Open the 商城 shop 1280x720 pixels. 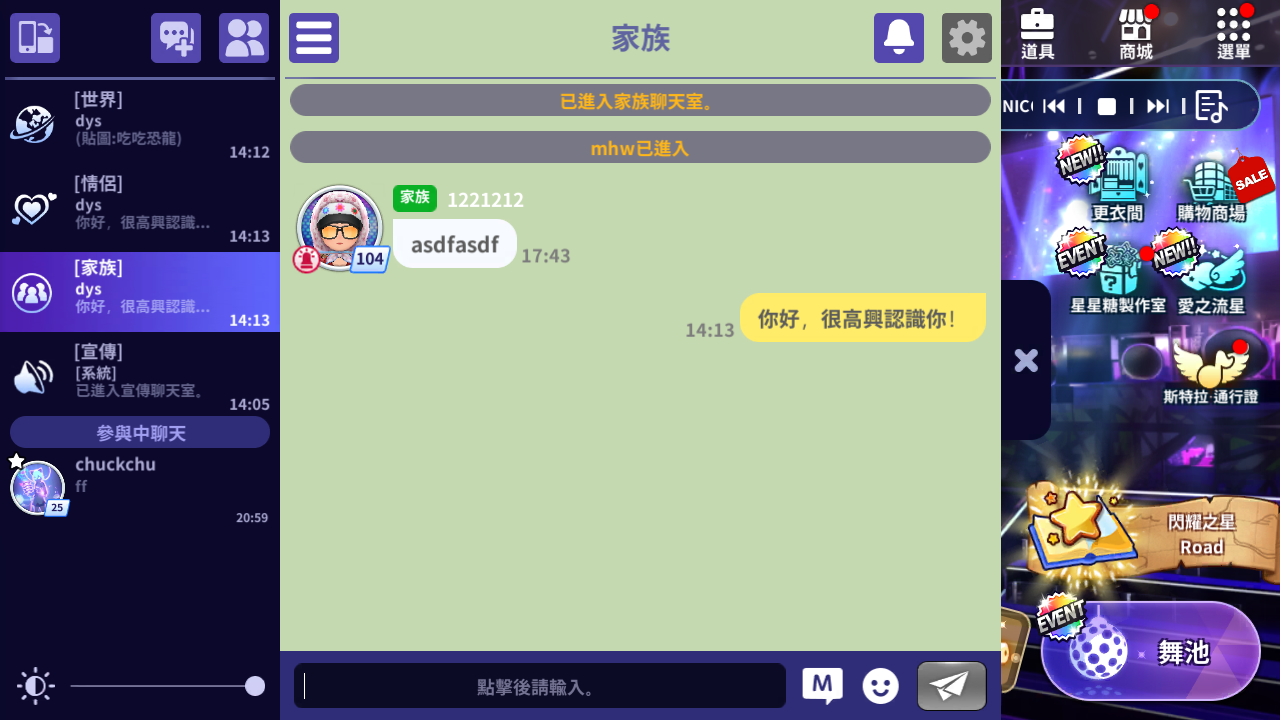1136,35
